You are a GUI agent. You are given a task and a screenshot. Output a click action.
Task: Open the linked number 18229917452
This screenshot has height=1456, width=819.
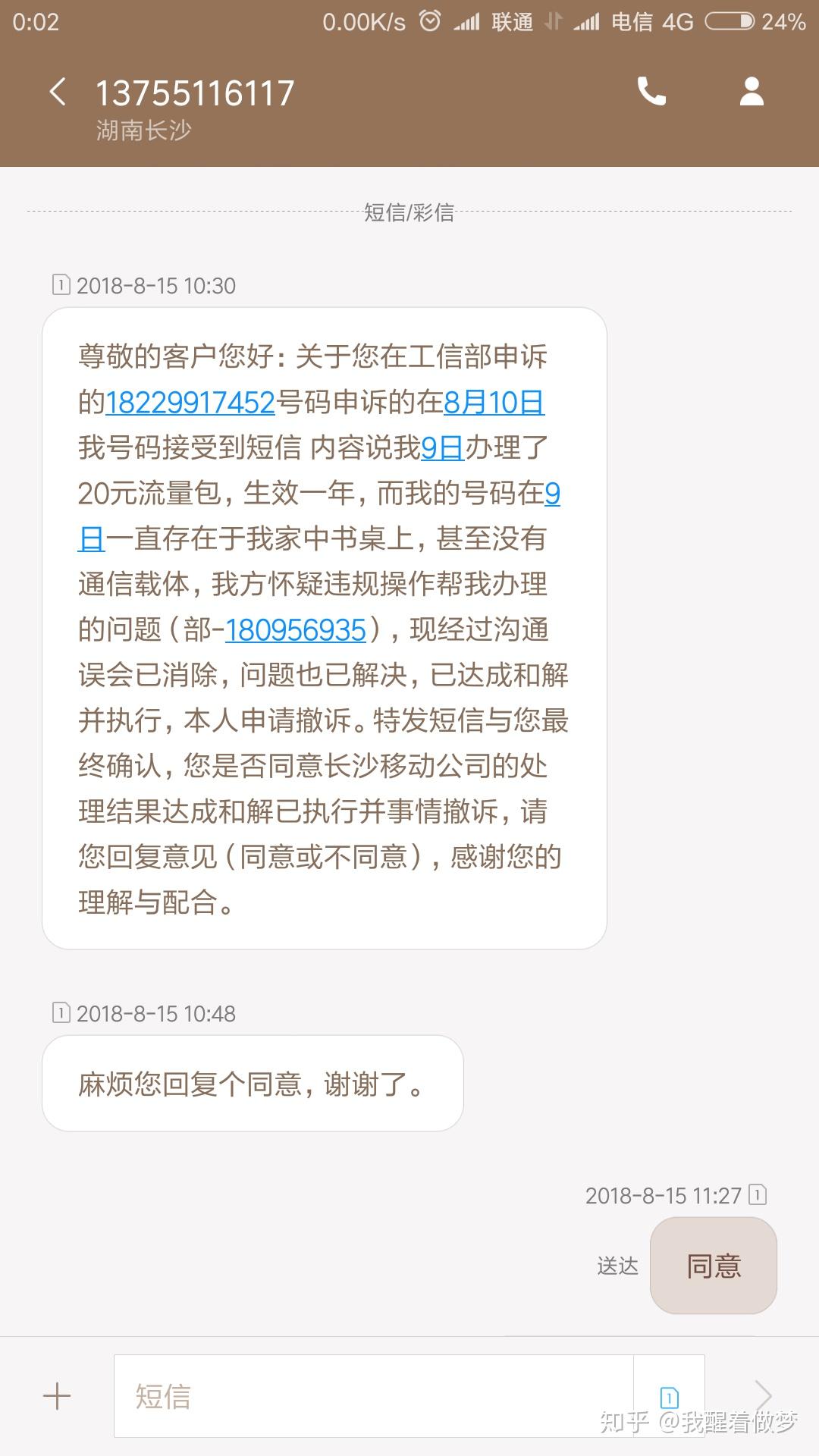(x=190, y=402)
